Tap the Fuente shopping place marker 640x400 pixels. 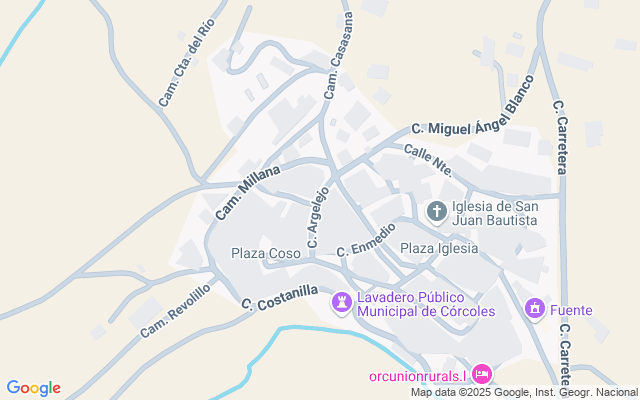535,309
